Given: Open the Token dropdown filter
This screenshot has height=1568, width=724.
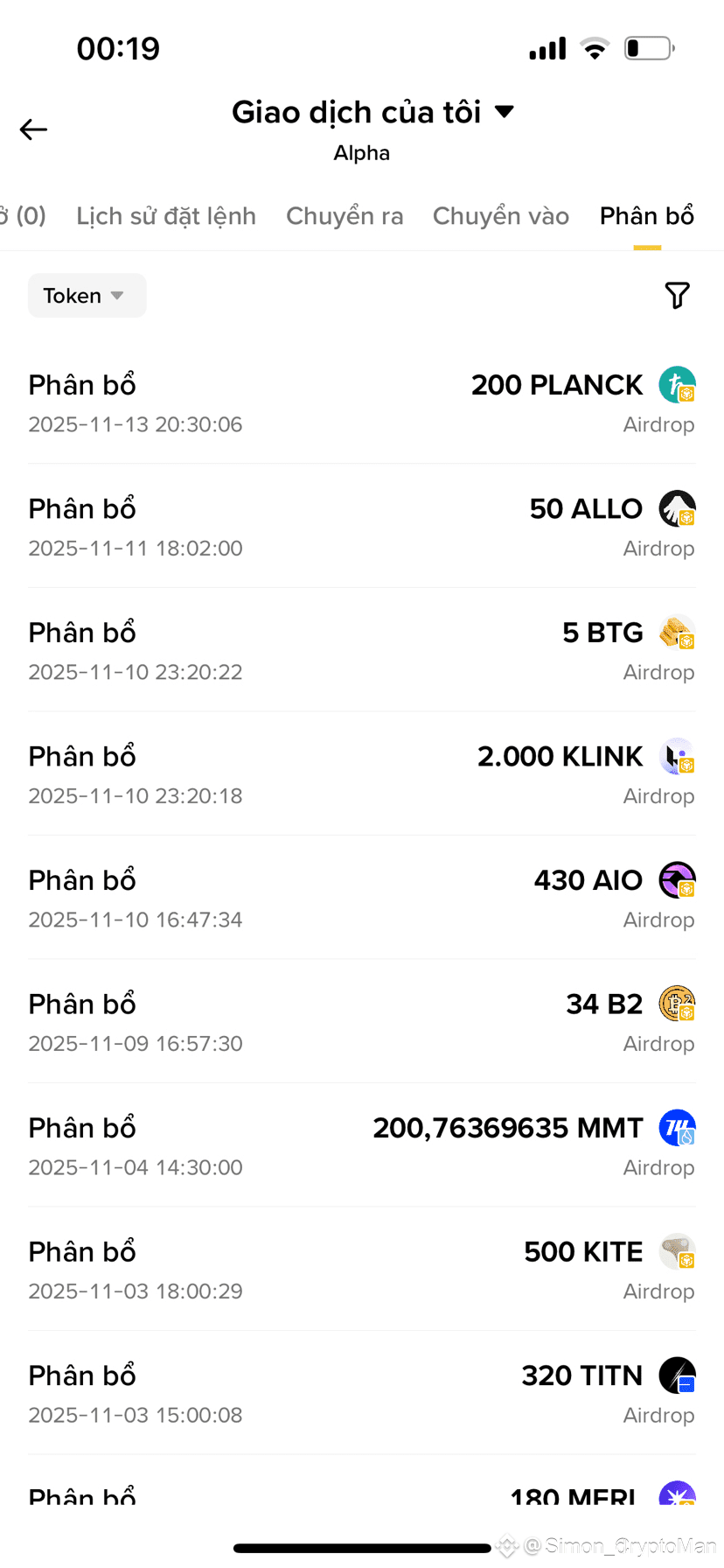Looking at the screenshot, I should tap(87, 296).
